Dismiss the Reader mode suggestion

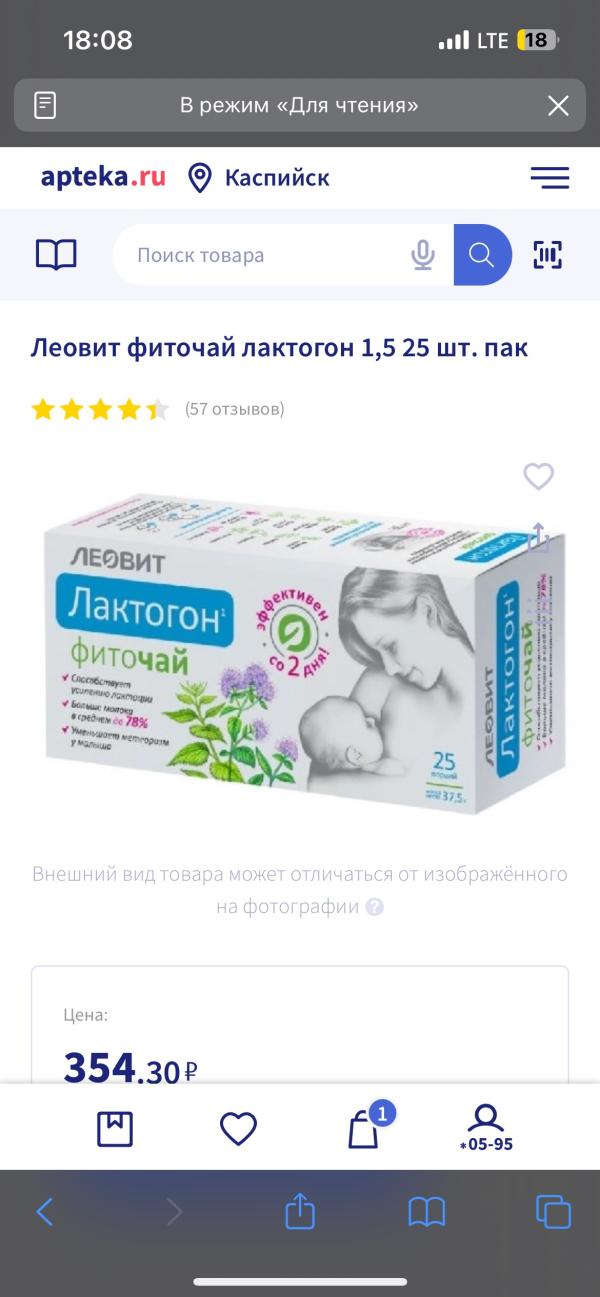pos(557,106)
